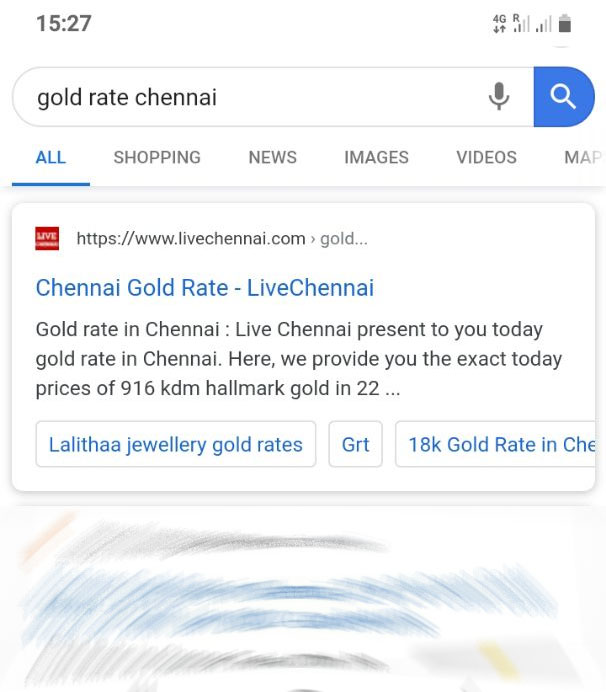
Task: Start voice search with the microphone
Action: (x=498, y=97)
